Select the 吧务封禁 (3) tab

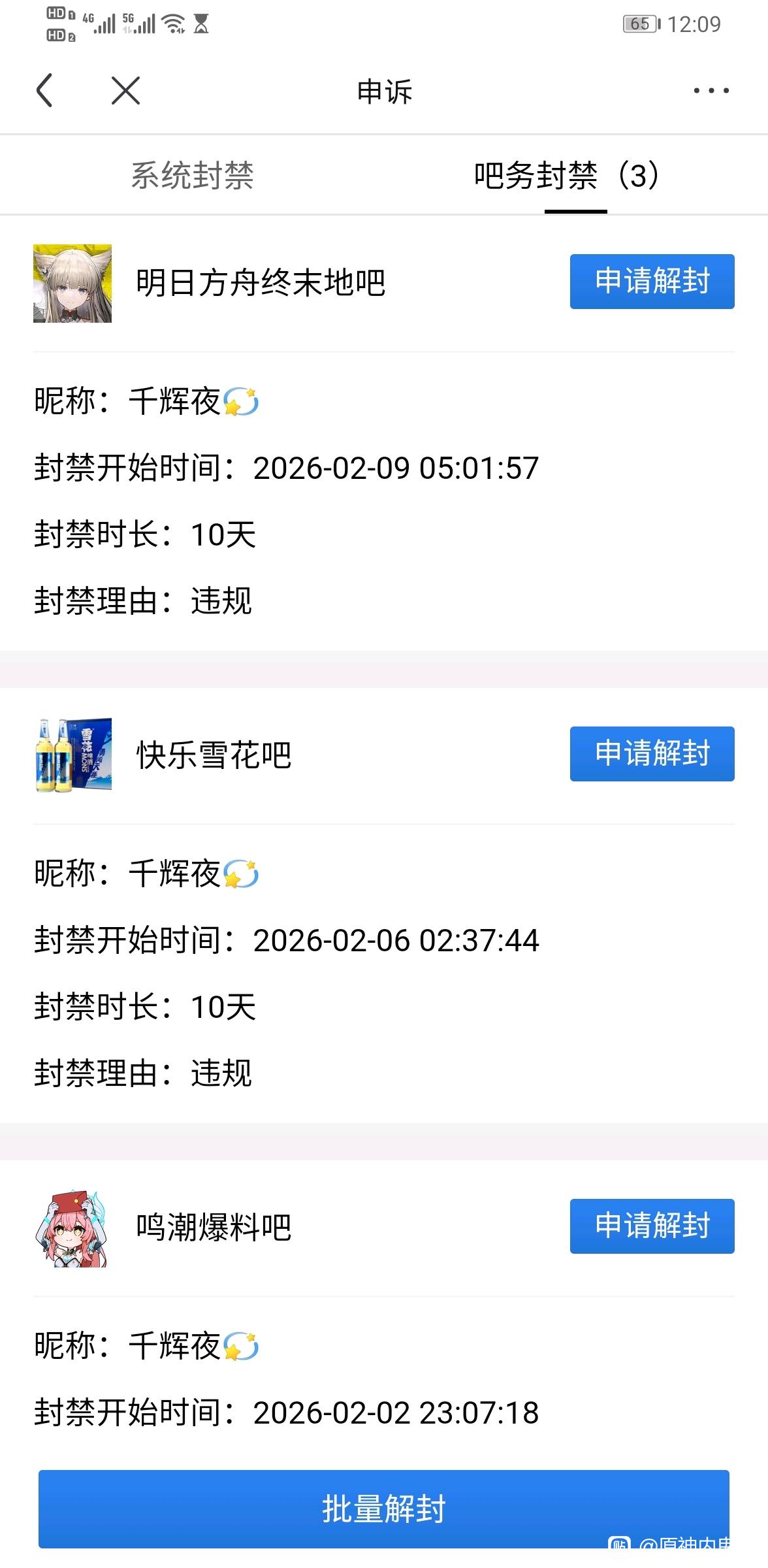pyautogui.click(x=567, y=175)
